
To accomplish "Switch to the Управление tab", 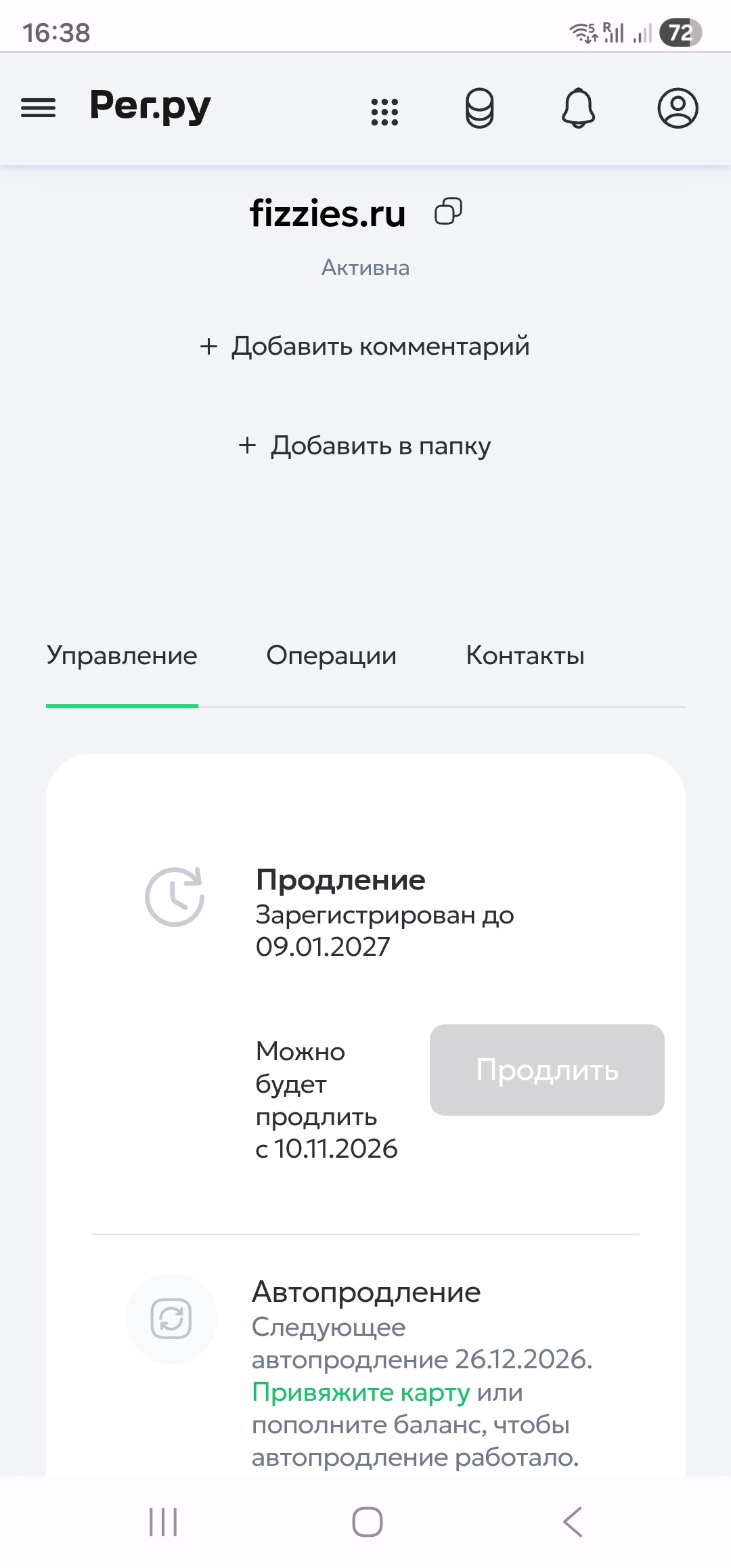I will (x=122, y=655).
